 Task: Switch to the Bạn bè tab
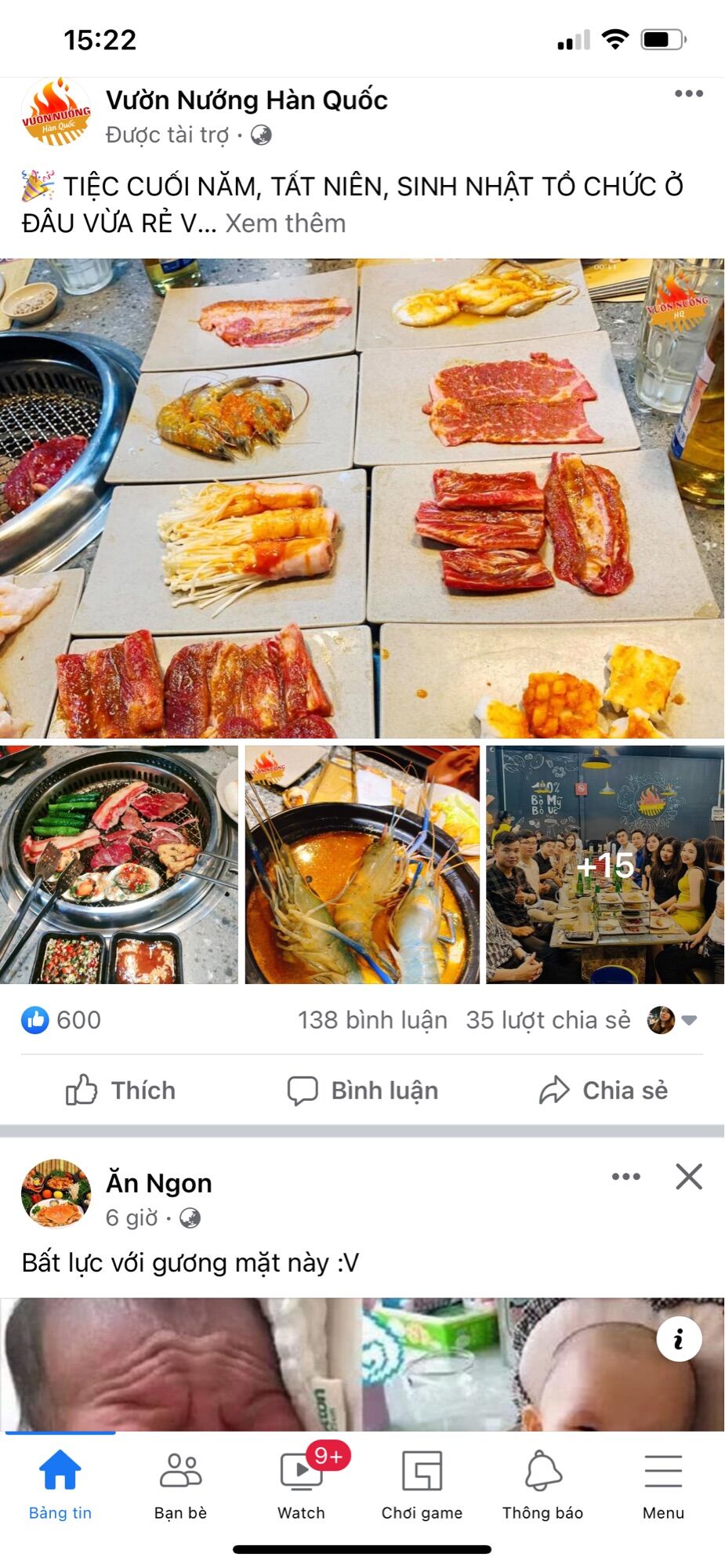pos(181,1483)
